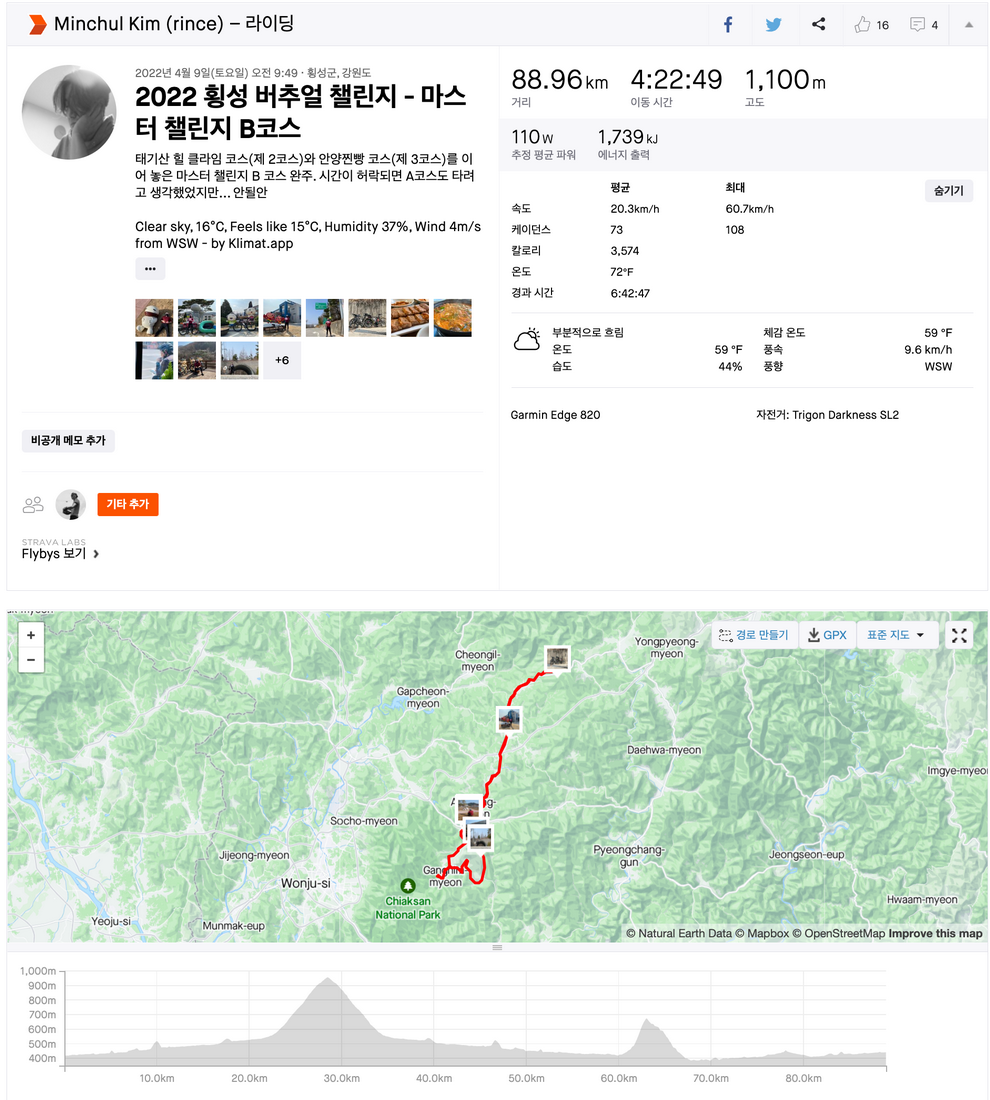Viewport: 990px width, 1100px height.
Task: Expand description with the ellipsis button
Action: (150, 269)
